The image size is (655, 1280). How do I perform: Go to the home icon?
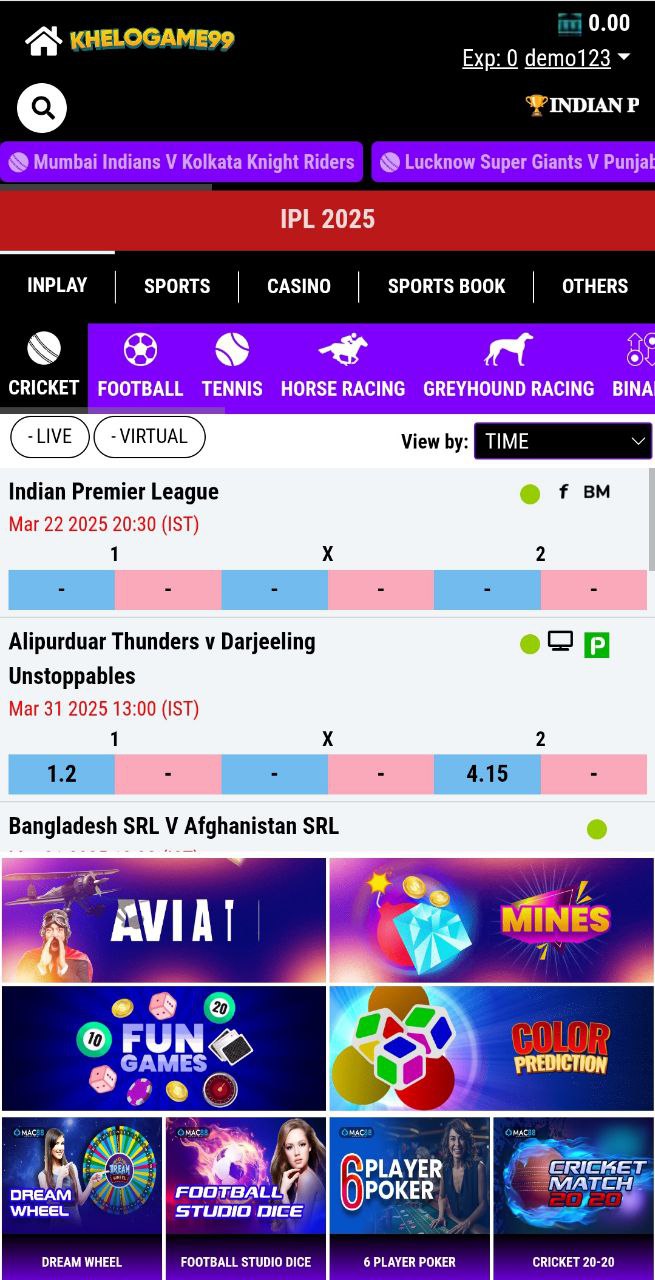(43, 41)
